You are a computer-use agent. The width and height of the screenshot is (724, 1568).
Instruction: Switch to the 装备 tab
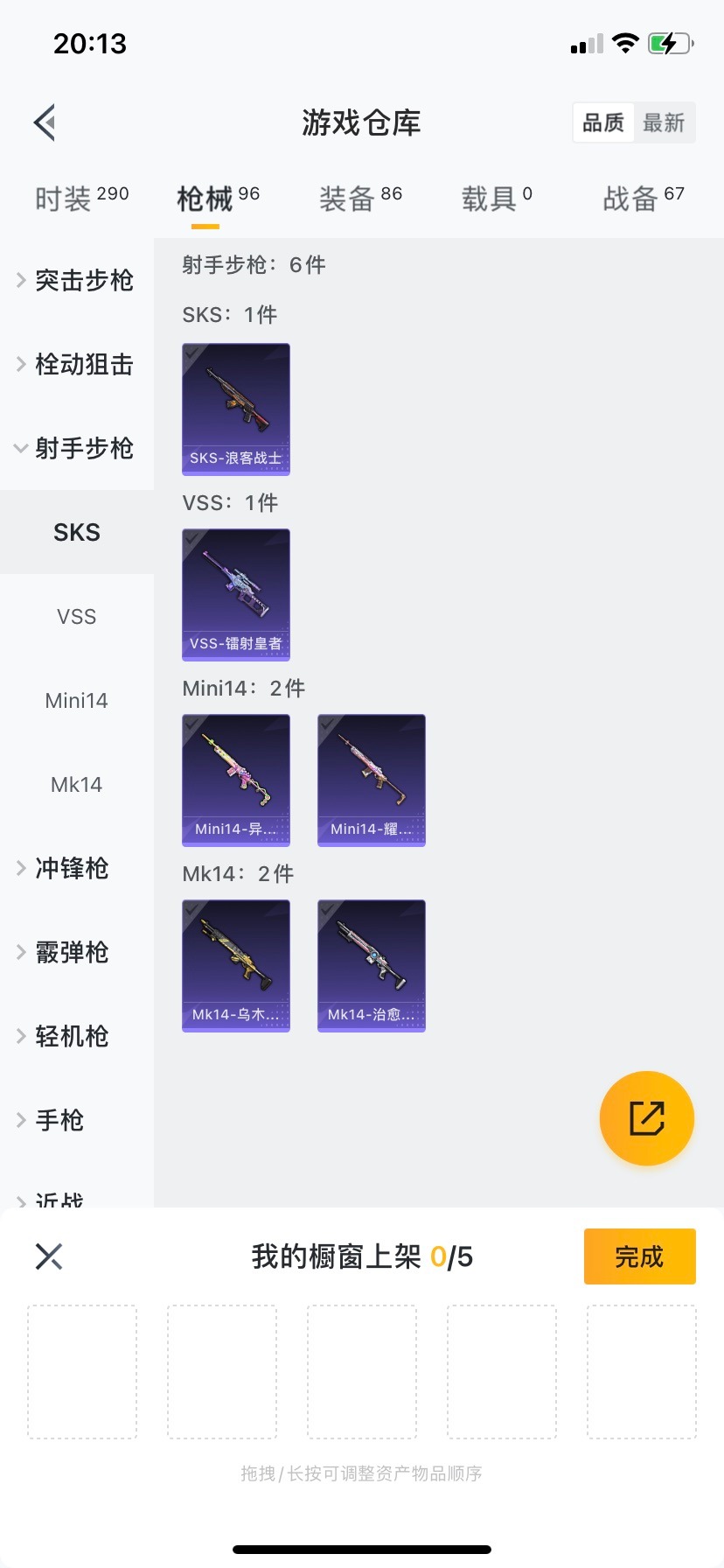pyautogui.click(x=360, y=199)
